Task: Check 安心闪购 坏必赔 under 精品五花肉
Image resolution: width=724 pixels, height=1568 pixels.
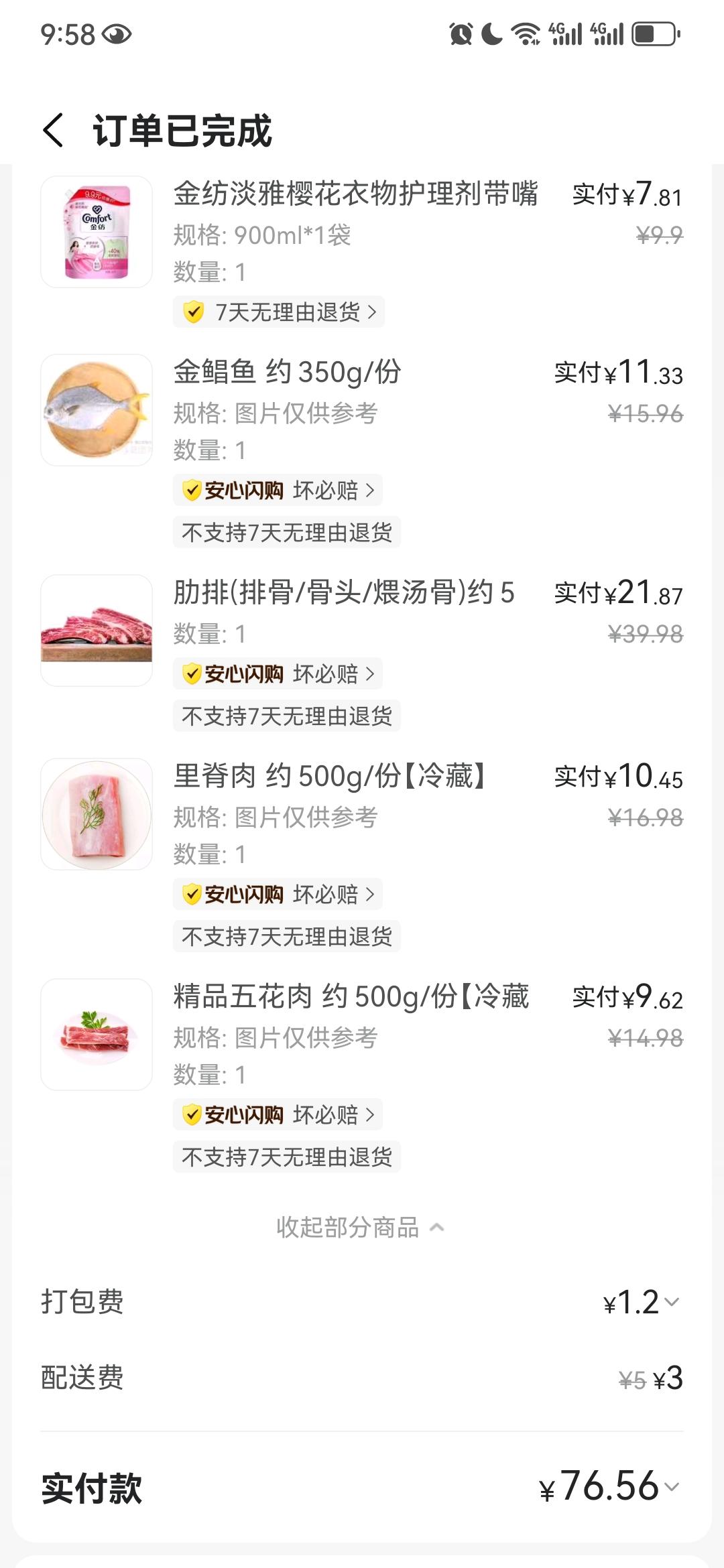Action: pyautogui.click(x=278, y=1115)
